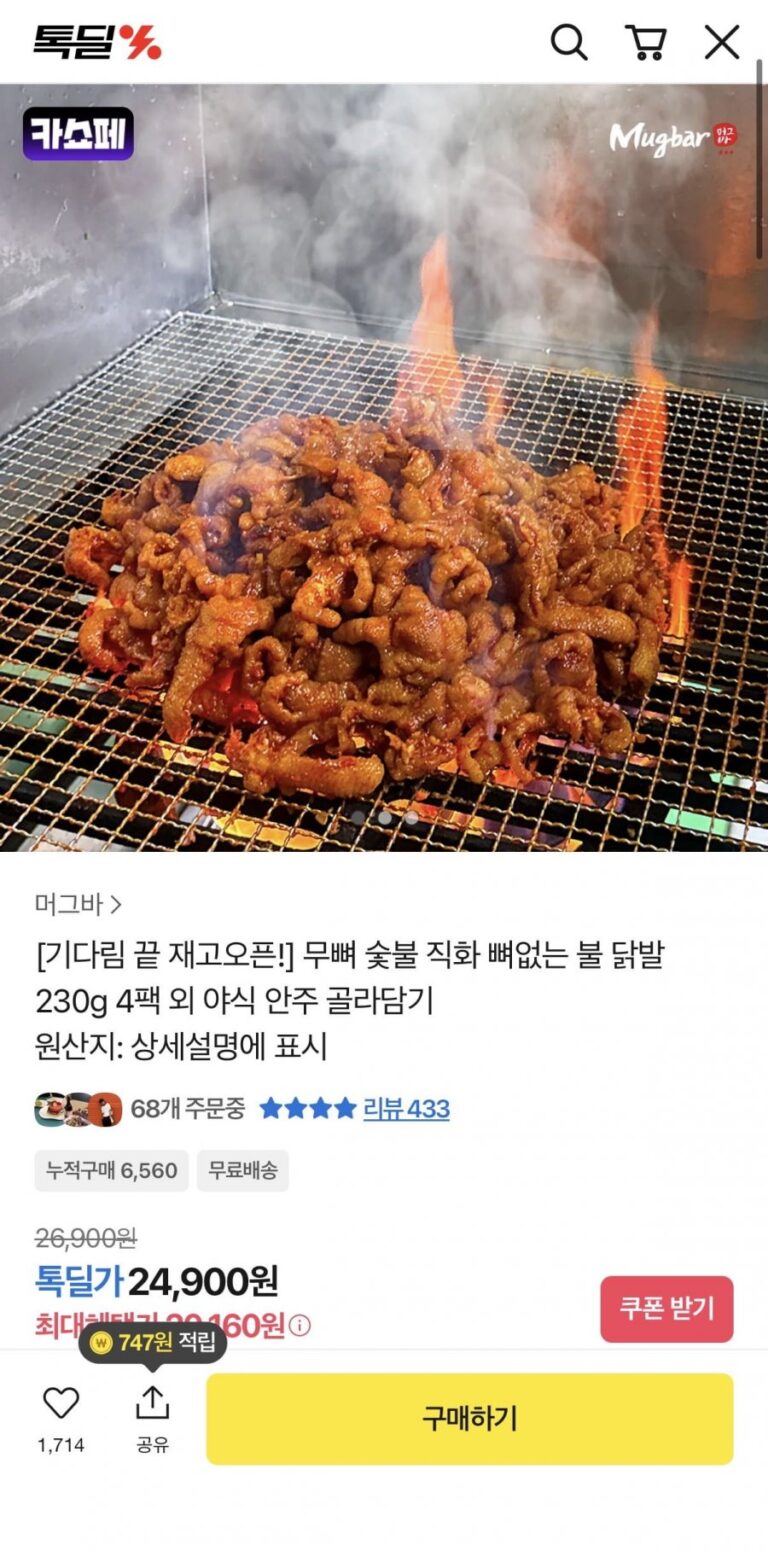This screenshot has height=1551, width=768.
Task: Open the 톡딜 home logo
Action: pyautogui.click(x=97, y=42)
